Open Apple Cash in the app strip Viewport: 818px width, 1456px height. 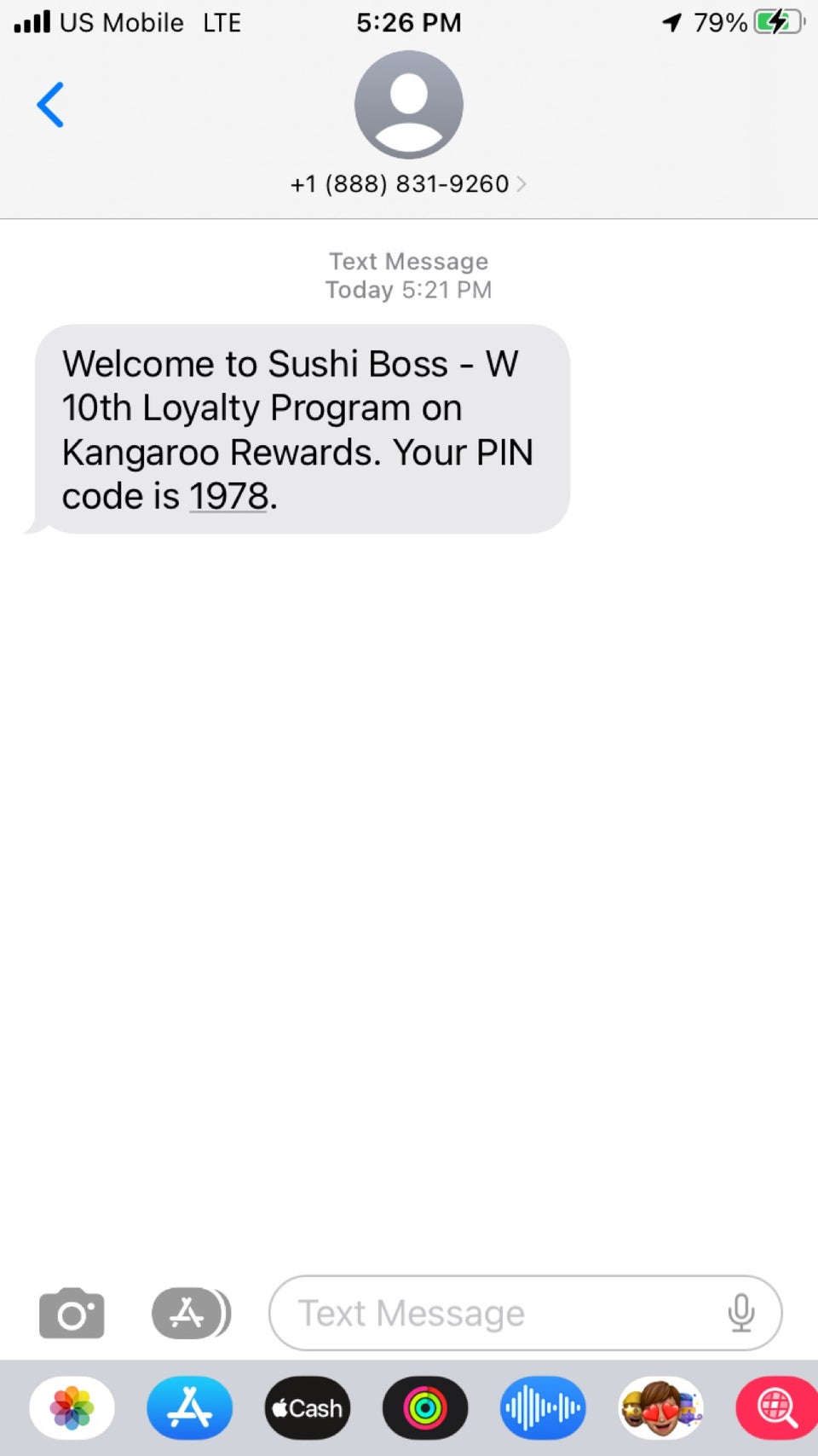(x=308, y=1407)
